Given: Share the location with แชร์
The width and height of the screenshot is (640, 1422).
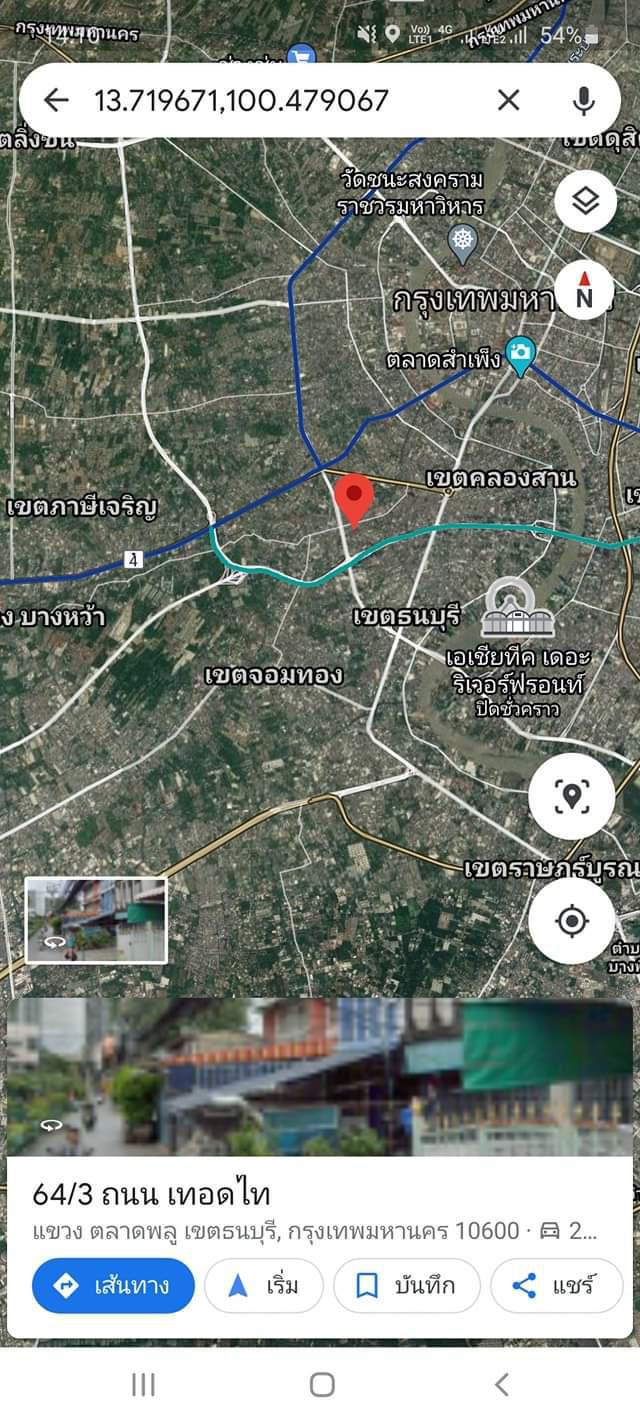Looking at the screenshot, I should tap(556, 1285).
